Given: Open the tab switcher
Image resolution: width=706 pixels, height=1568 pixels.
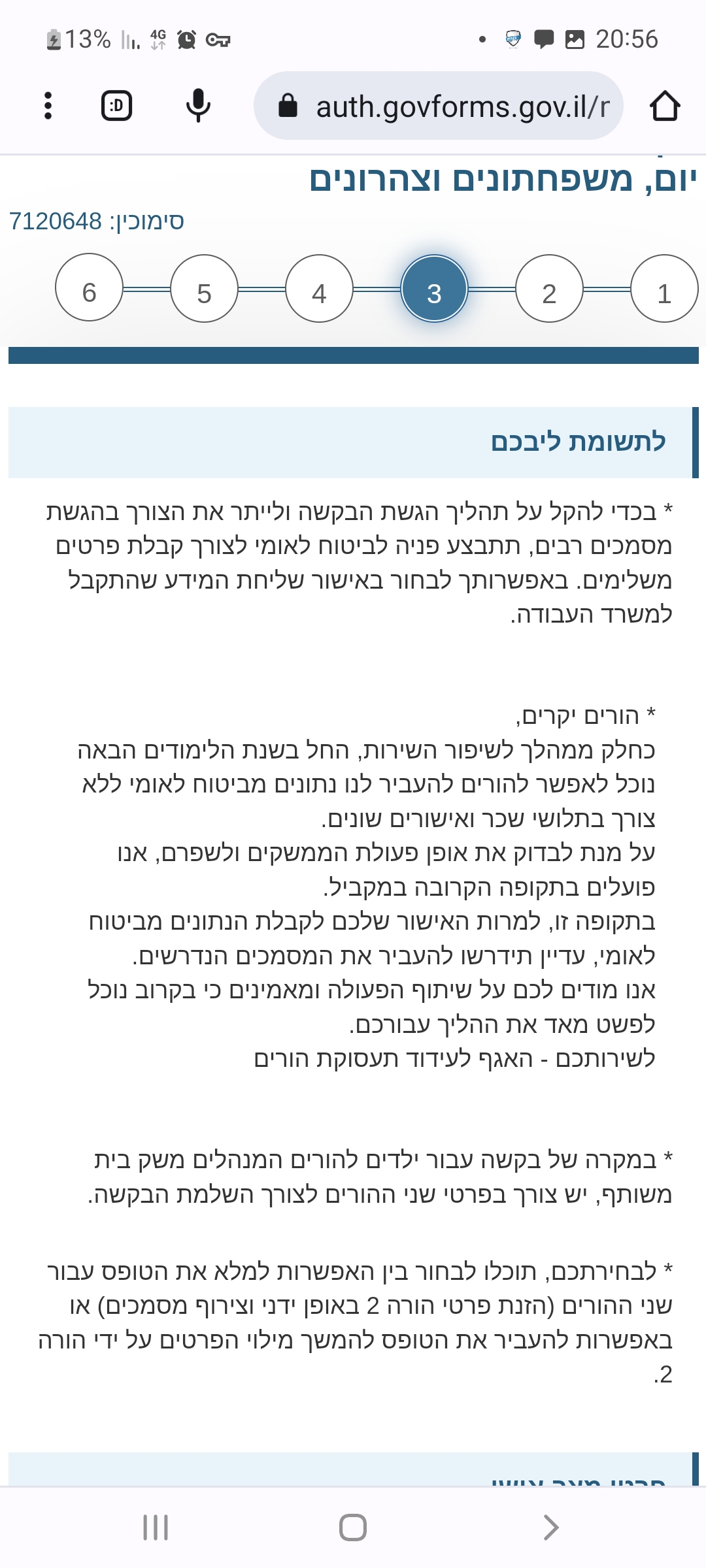Looking at the screenshot, I should 117,105.
